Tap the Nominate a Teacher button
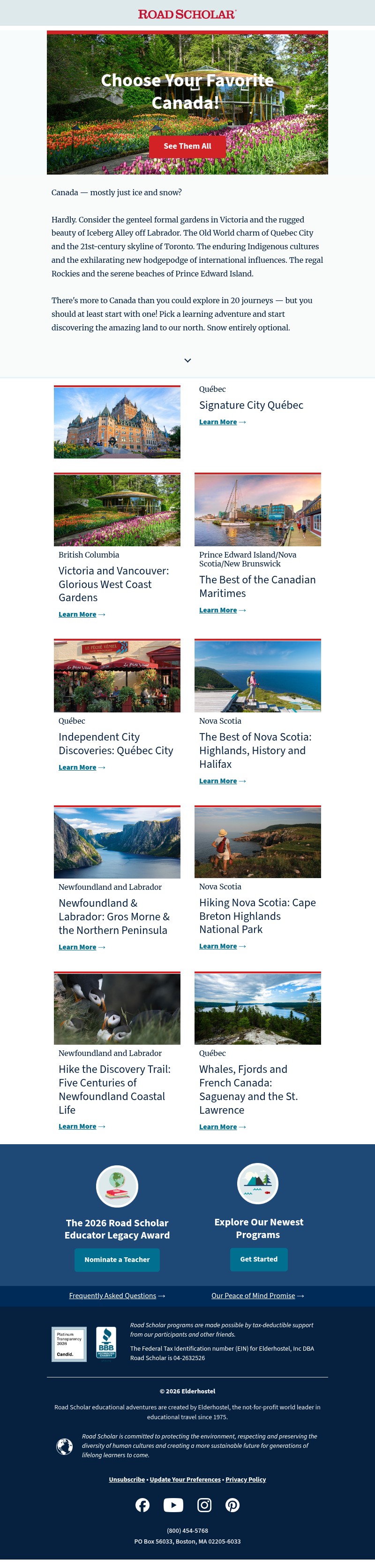Screen dimensions: 375x1568 click(117, 1259)
